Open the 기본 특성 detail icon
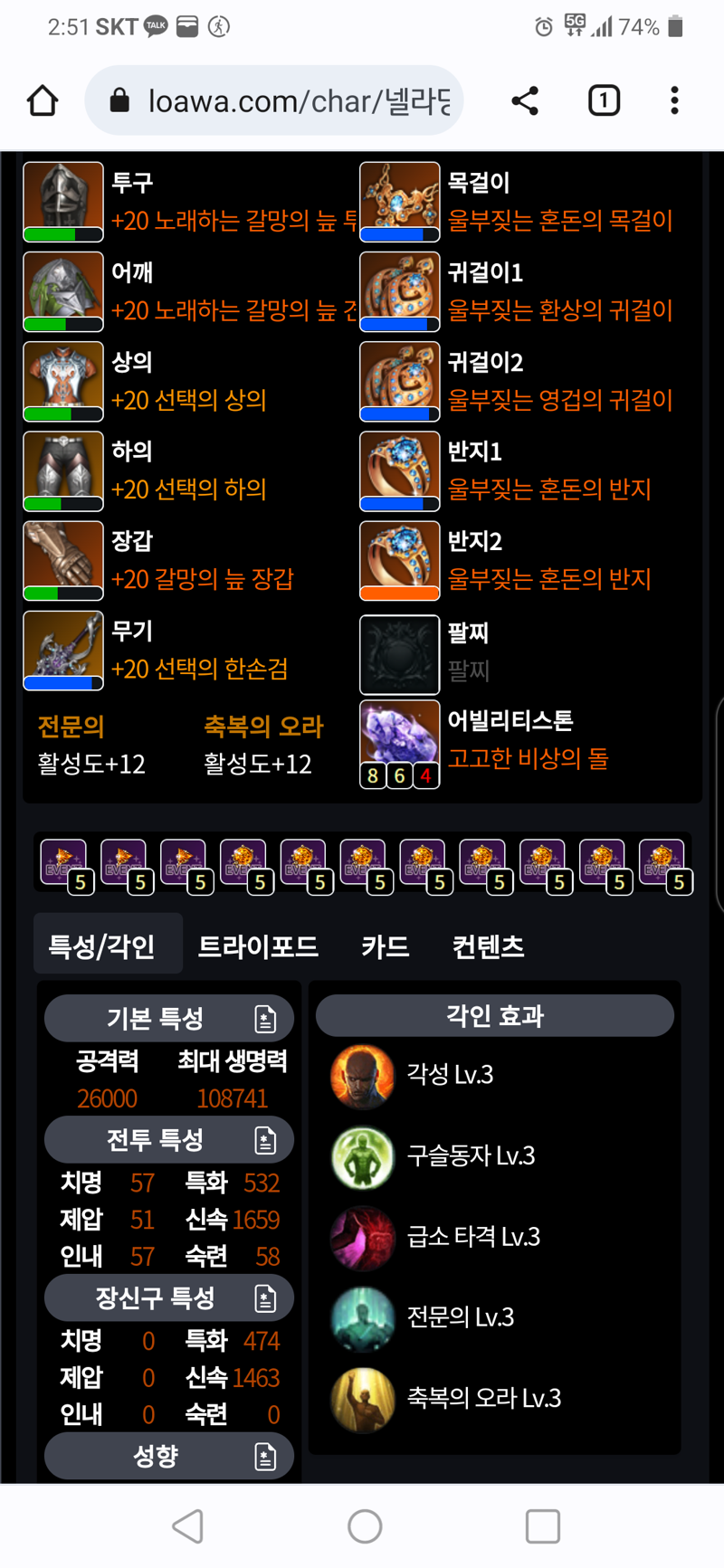The width and height of the screenshot is (724, 1568). point(265,1019)
